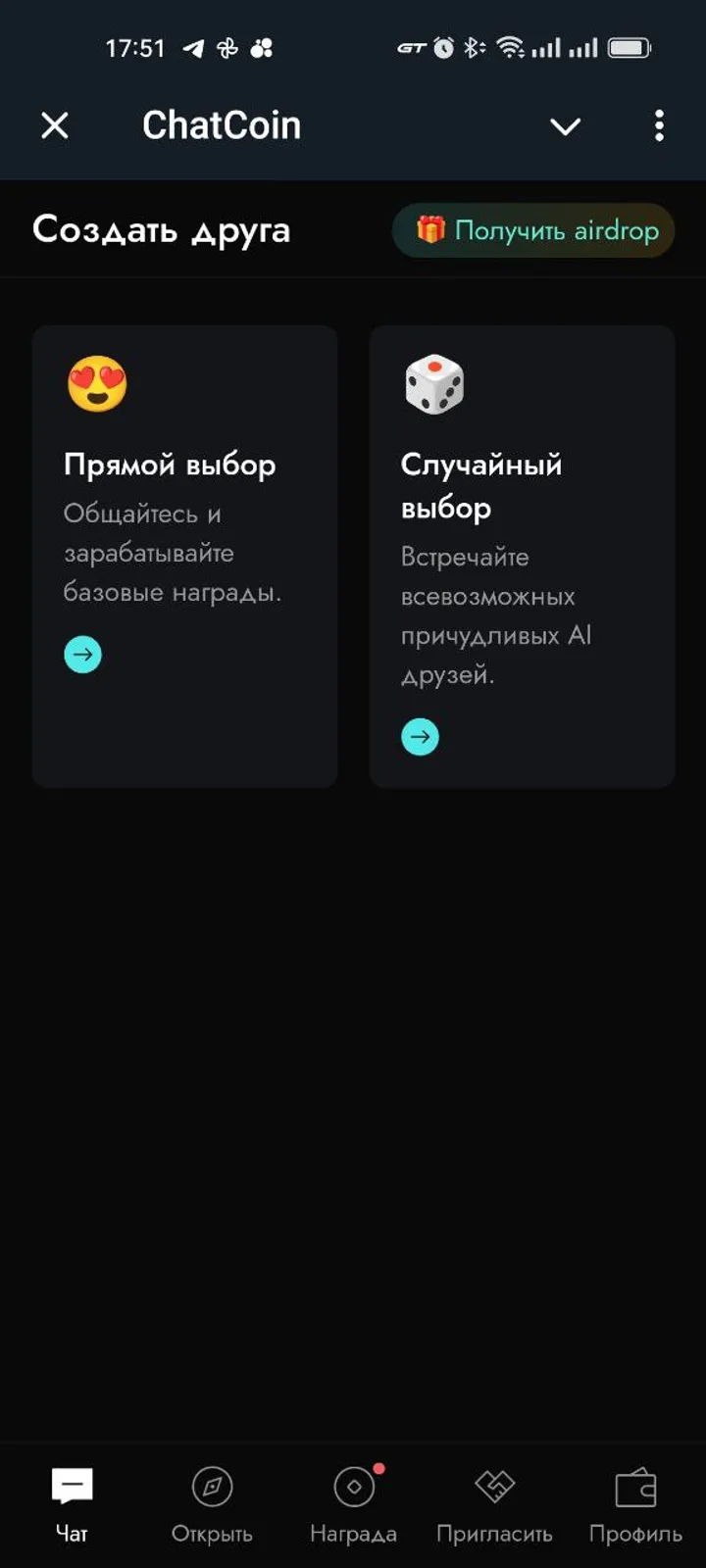The width and height of the screenshot is (706, 1568).
Task: Tap the arrow on the Случайный выбор card
Action: click(x=420, y=736)
